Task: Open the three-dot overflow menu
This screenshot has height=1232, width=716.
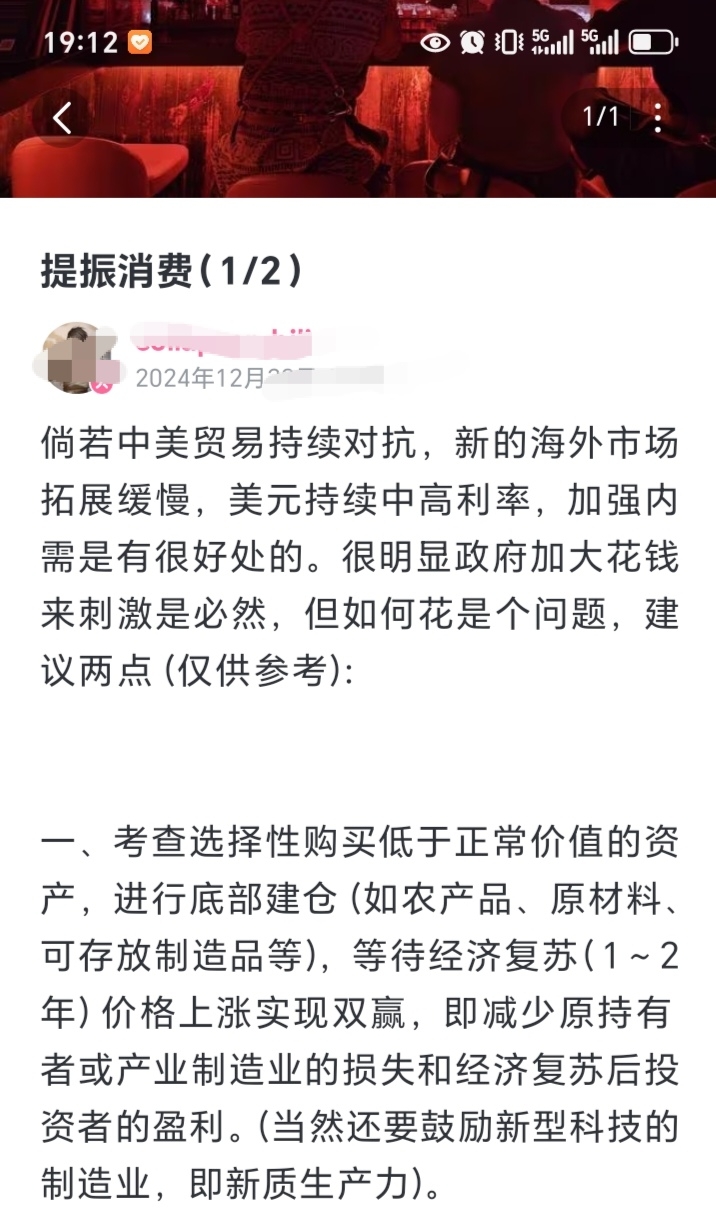Action: coord(657,118)
